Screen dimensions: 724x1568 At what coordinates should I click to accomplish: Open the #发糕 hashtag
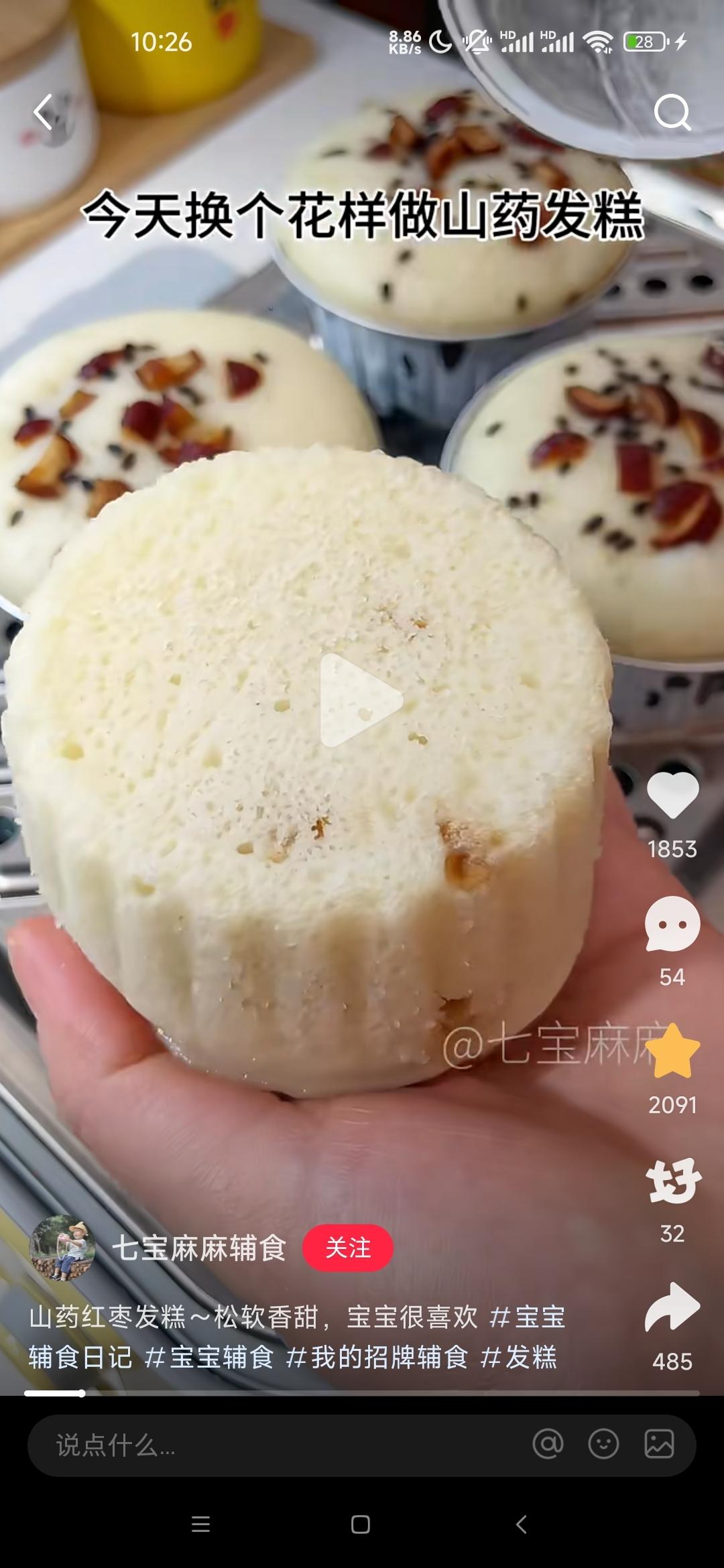click(x=519, y=1357)
